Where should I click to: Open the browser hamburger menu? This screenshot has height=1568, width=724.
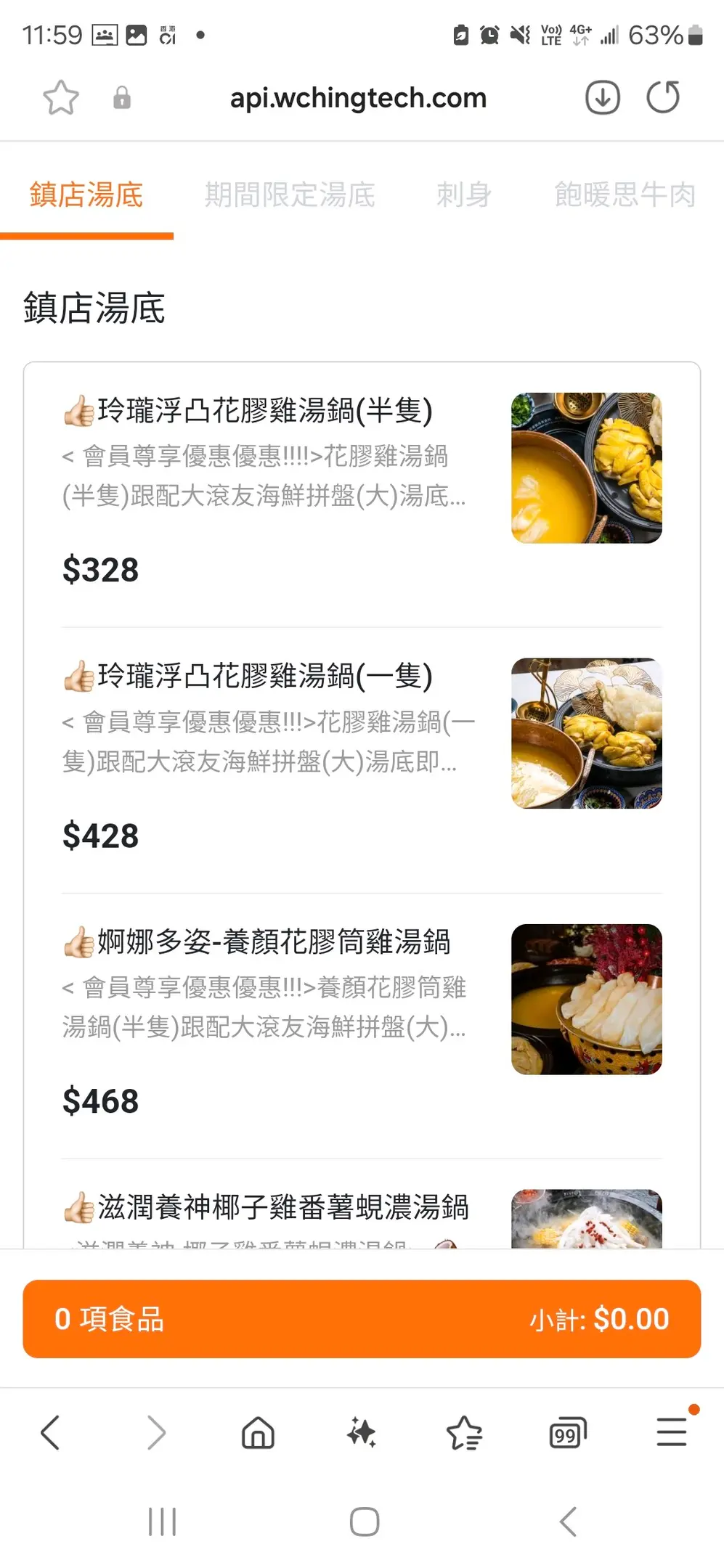[672, 1433]
